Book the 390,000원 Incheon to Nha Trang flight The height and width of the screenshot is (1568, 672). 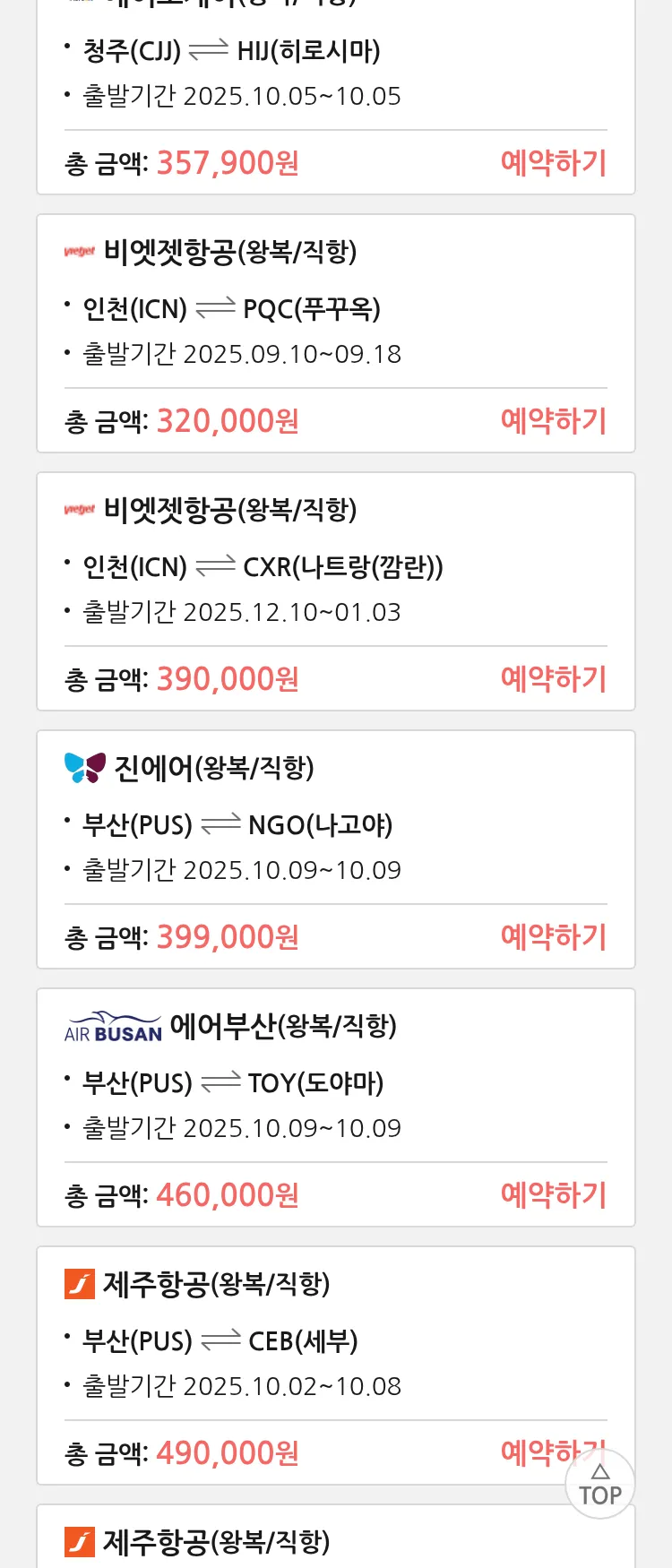click(x=553, y=679)
